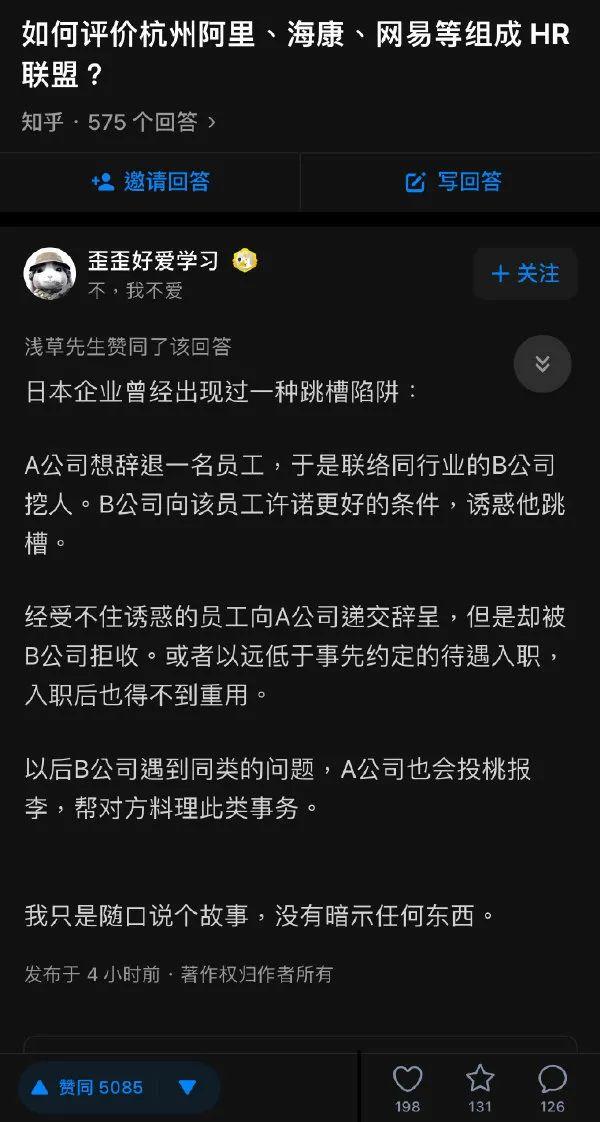Upvote the answer with 赞同 5085
The image size is (600, 1122).
coord(88,1087)
